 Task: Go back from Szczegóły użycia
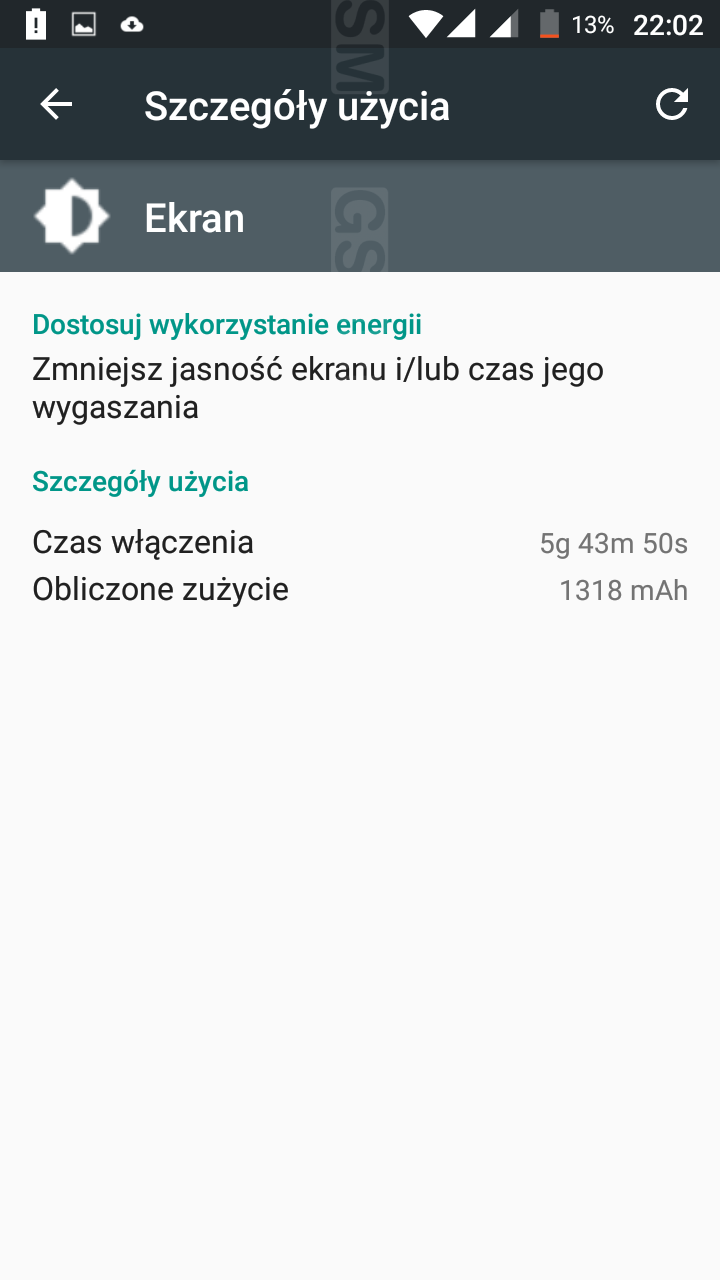[x=56, y=105]
